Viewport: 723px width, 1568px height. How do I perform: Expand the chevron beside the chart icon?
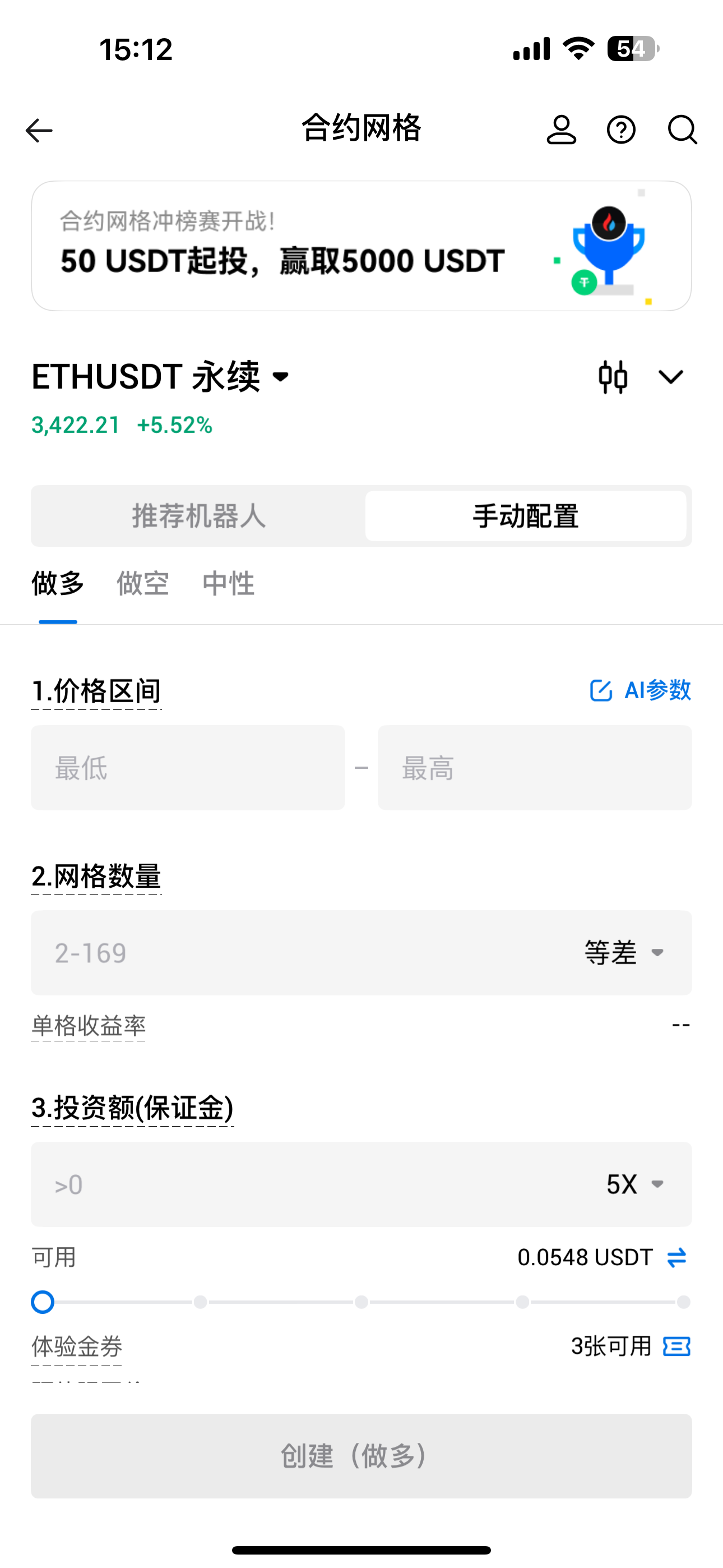671,377
